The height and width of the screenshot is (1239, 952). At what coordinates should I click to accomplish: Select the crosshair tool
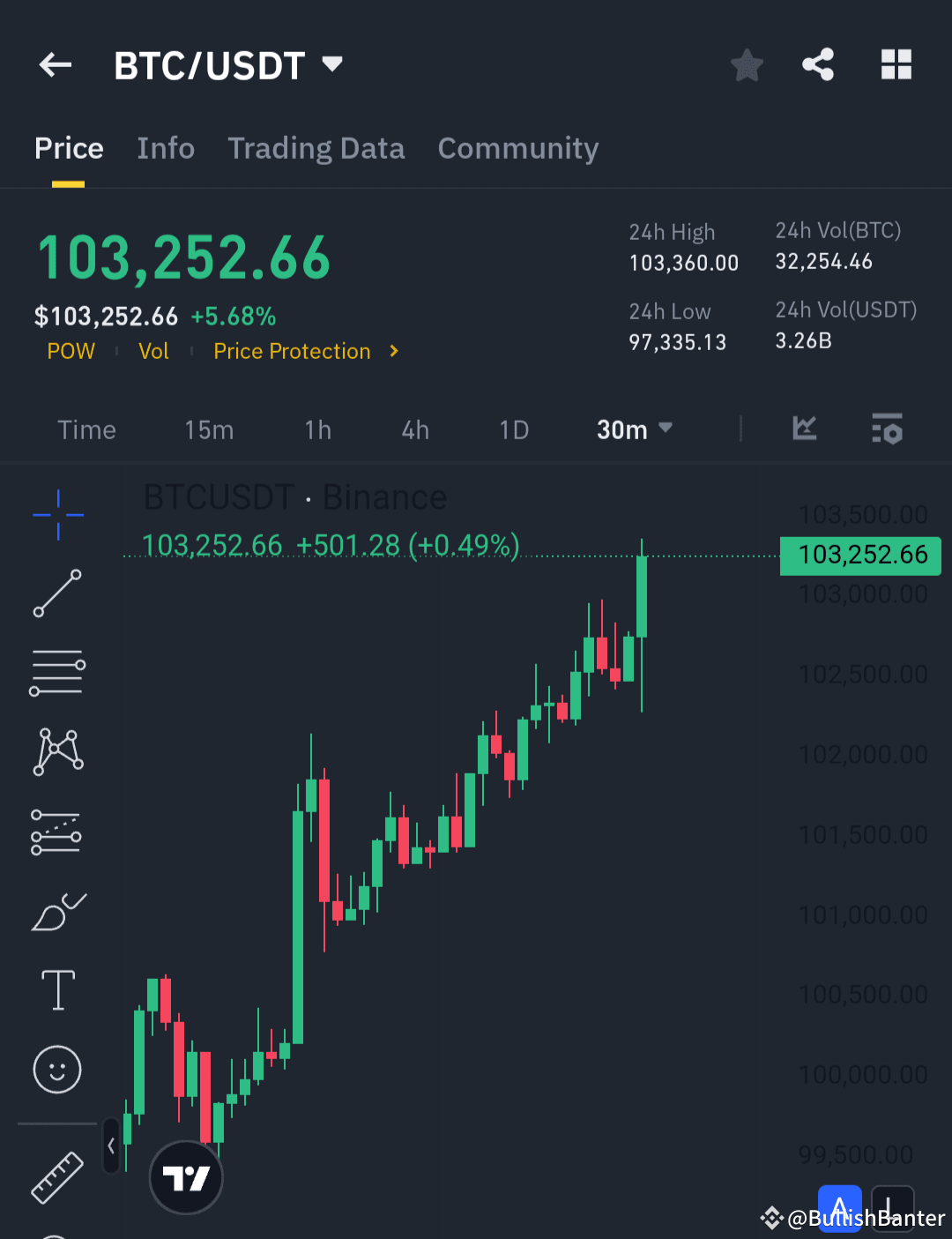tap(56, 514)
